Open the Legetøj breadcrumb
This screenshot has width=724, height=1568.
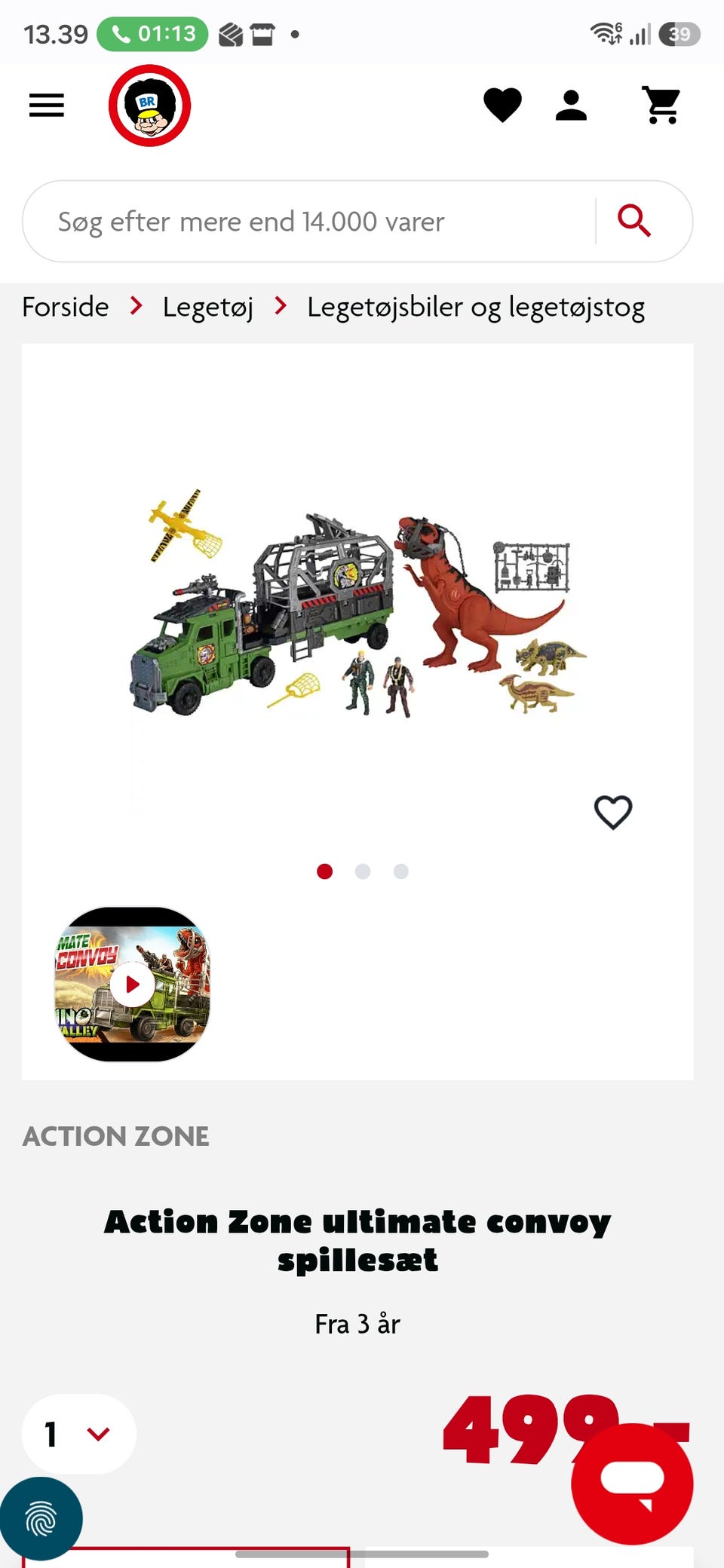tap(208, 308)
